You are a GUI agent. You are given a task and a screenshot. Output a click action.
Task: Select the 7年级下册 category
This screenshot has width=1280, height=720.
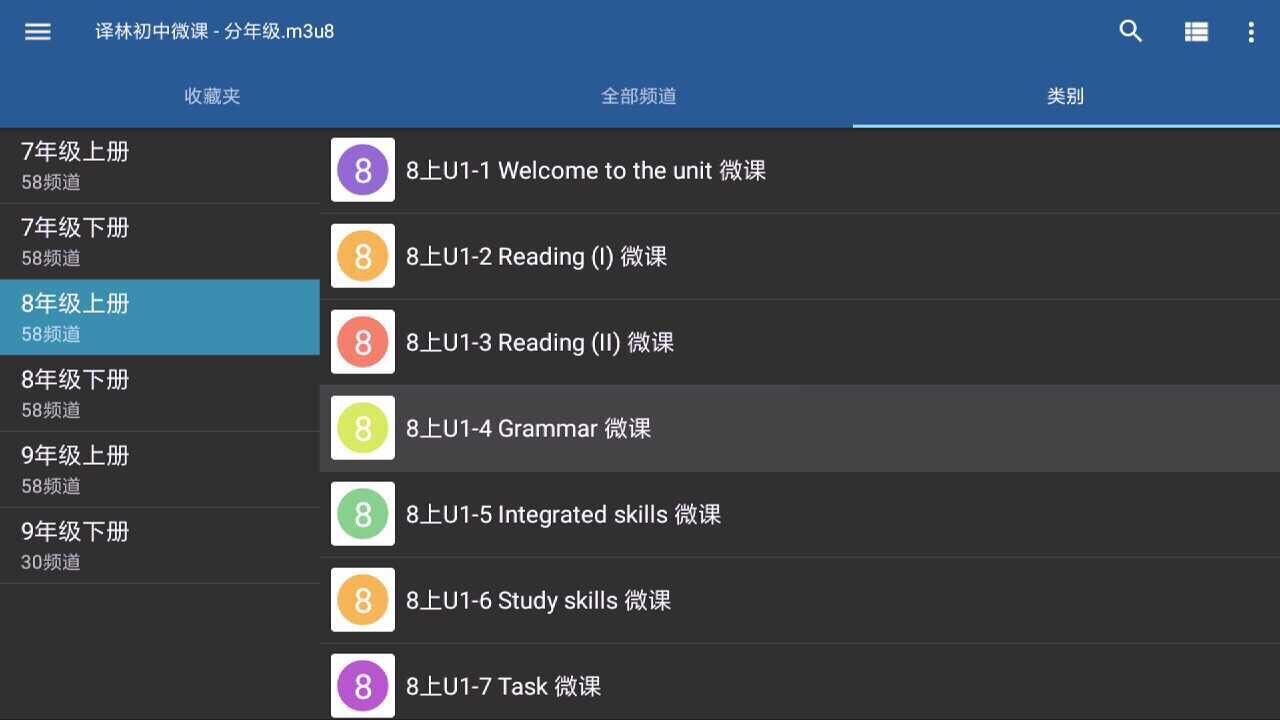pos(160,242)
